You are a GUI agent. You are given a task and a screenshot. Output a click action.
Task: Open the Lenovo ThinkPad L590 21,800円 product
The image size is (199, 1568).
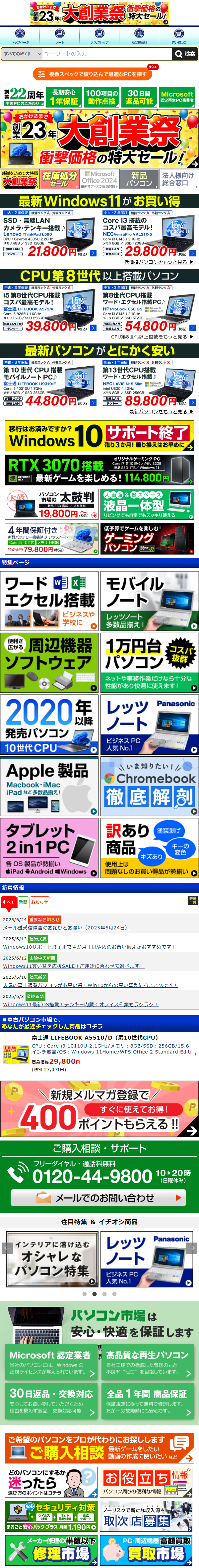pyautogui.click(x=50, y=233)
